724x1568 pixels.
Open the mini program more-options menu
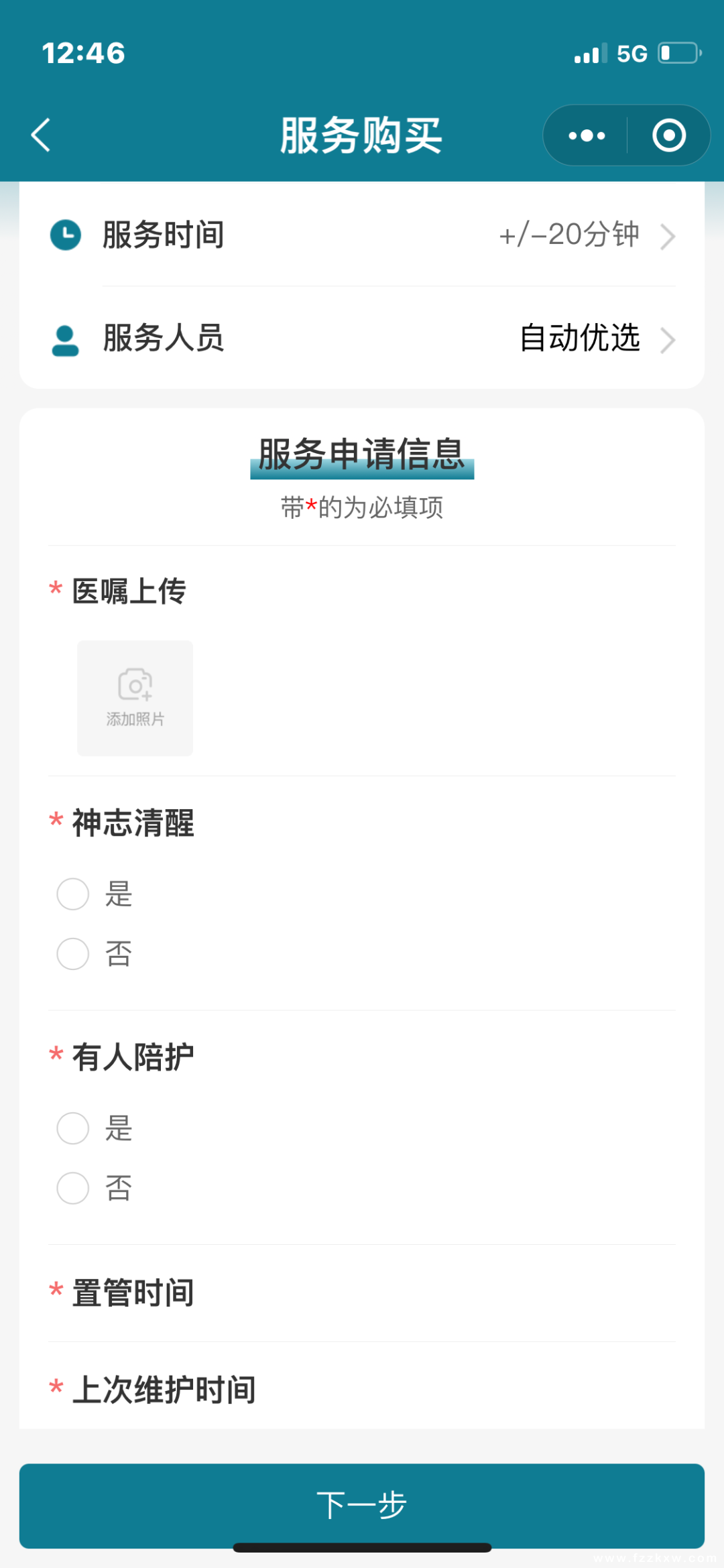[x=587, y=135]
